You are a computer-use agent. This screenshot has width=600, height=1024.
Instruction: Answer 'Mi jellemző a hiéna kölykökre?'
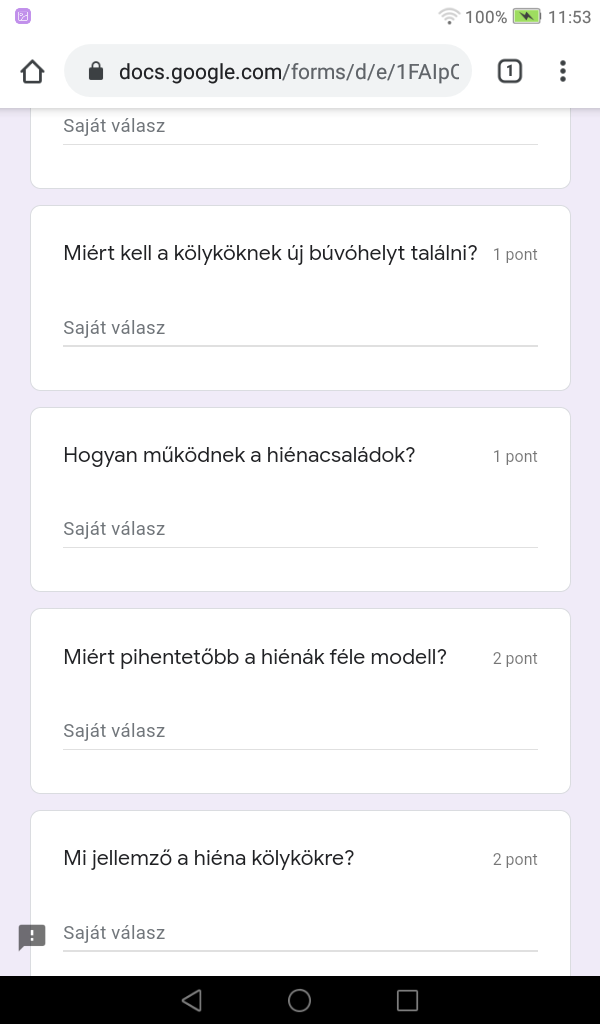point(300,932)
